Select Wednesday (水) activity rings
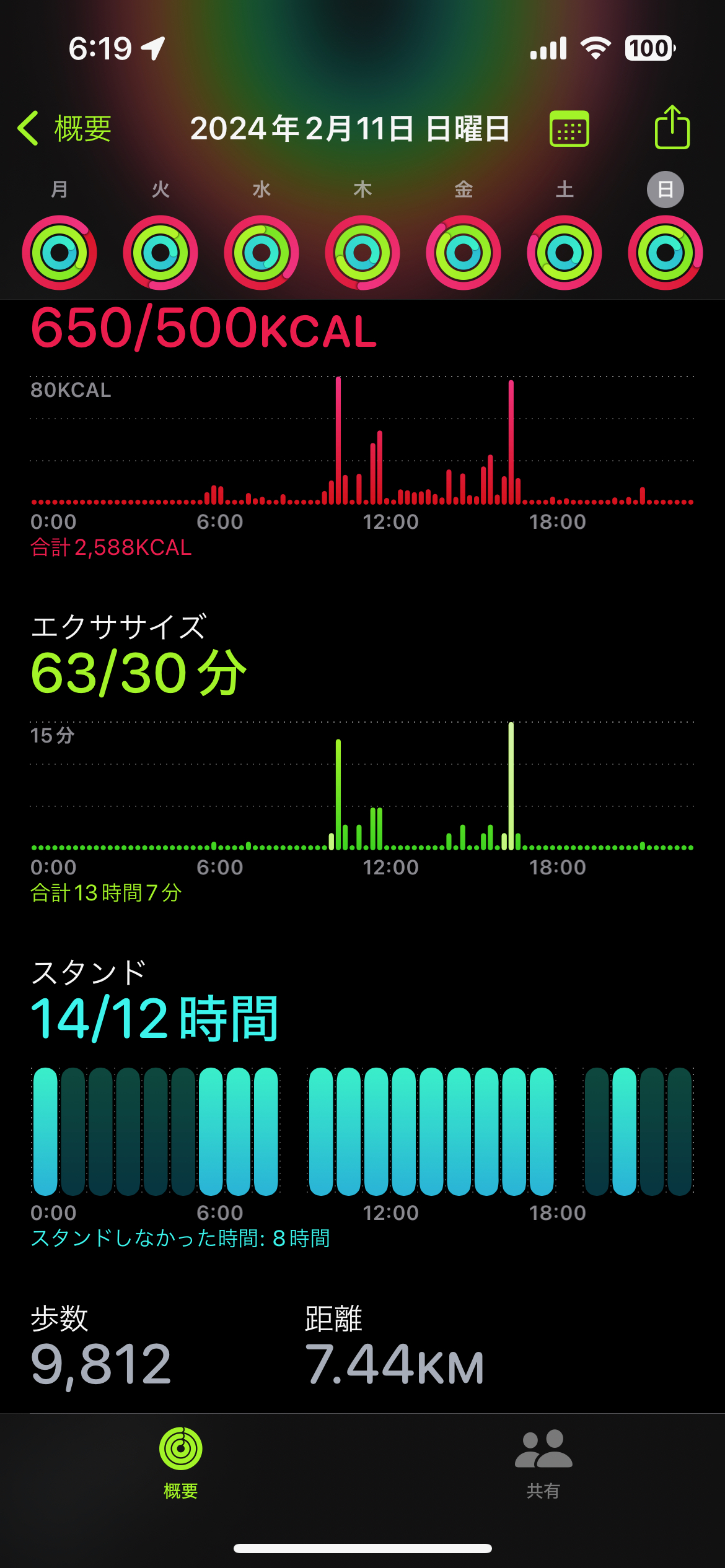The width and height of the screenshot is (725, 1568). [261, 252]
